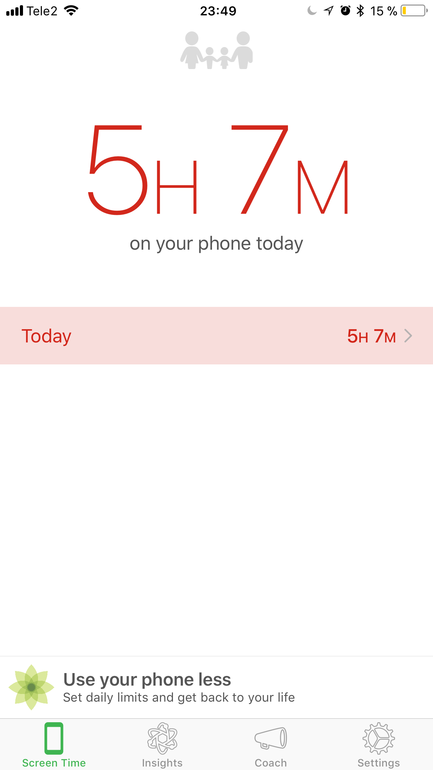Screen dimensions: 433x770
Task: Go to the Coach tab
Action: click(271, 745)
